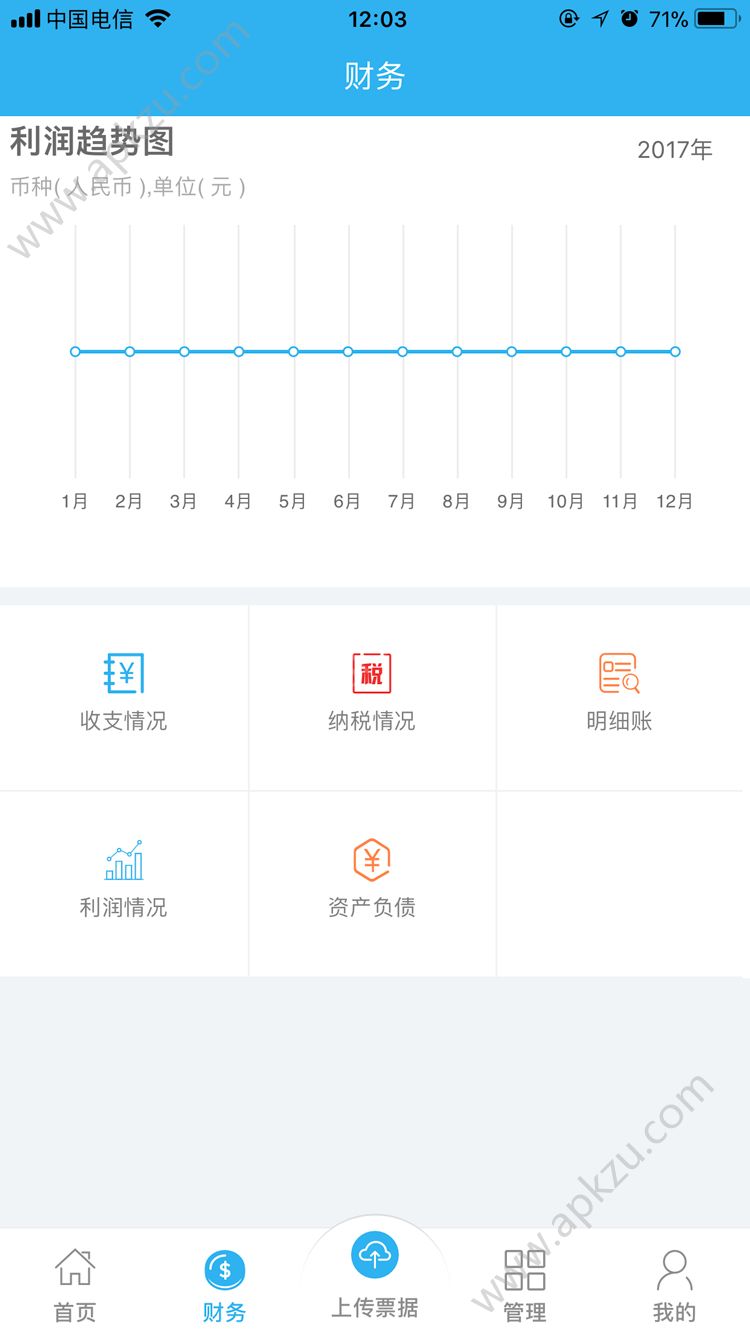Open the 收支情况 income-expense icon
The image size is (750, 1333).
point(123,672)
